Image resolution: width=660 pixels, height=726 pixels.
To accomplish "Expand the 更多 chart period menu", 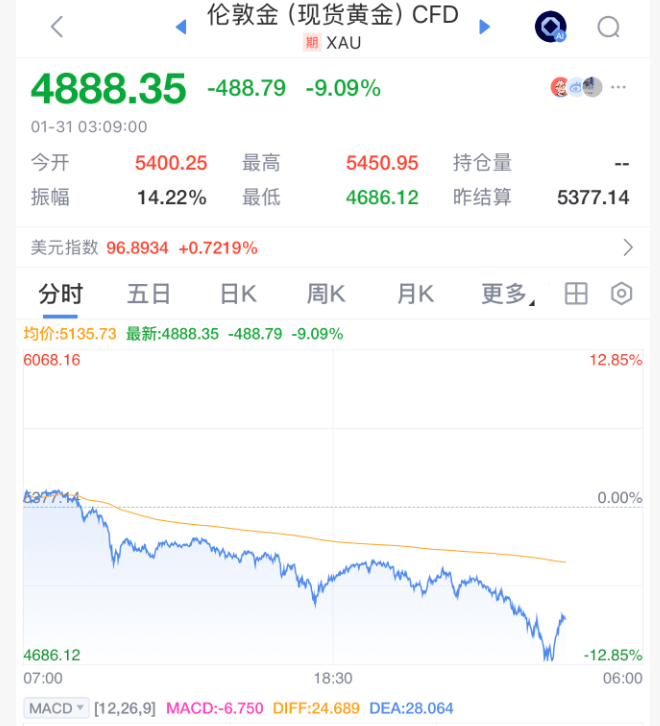I will tap(507, 294).
